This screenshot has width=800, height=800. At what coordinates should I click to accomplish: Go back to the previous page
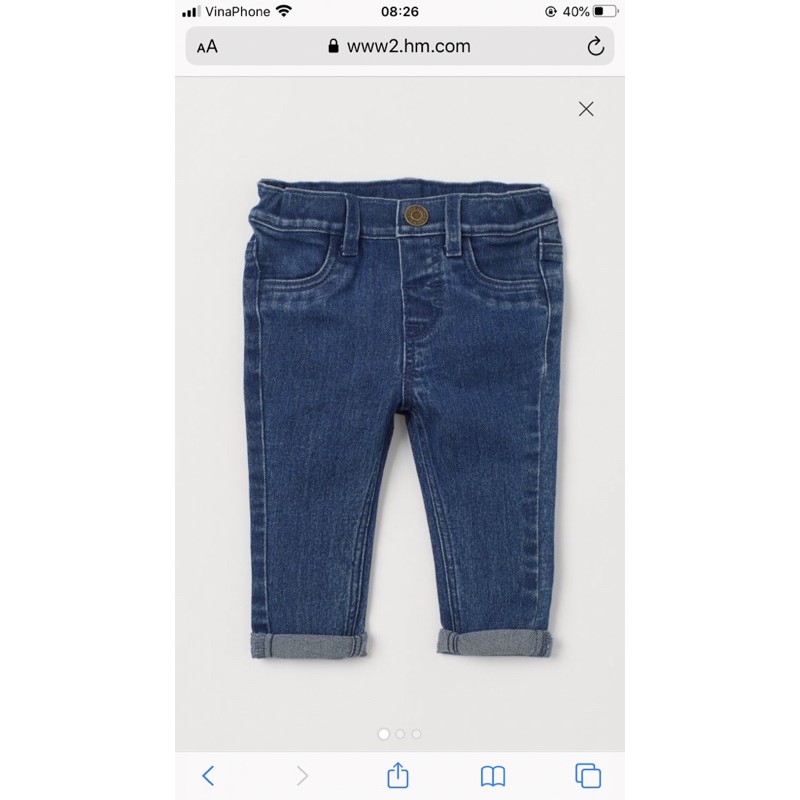208,775
